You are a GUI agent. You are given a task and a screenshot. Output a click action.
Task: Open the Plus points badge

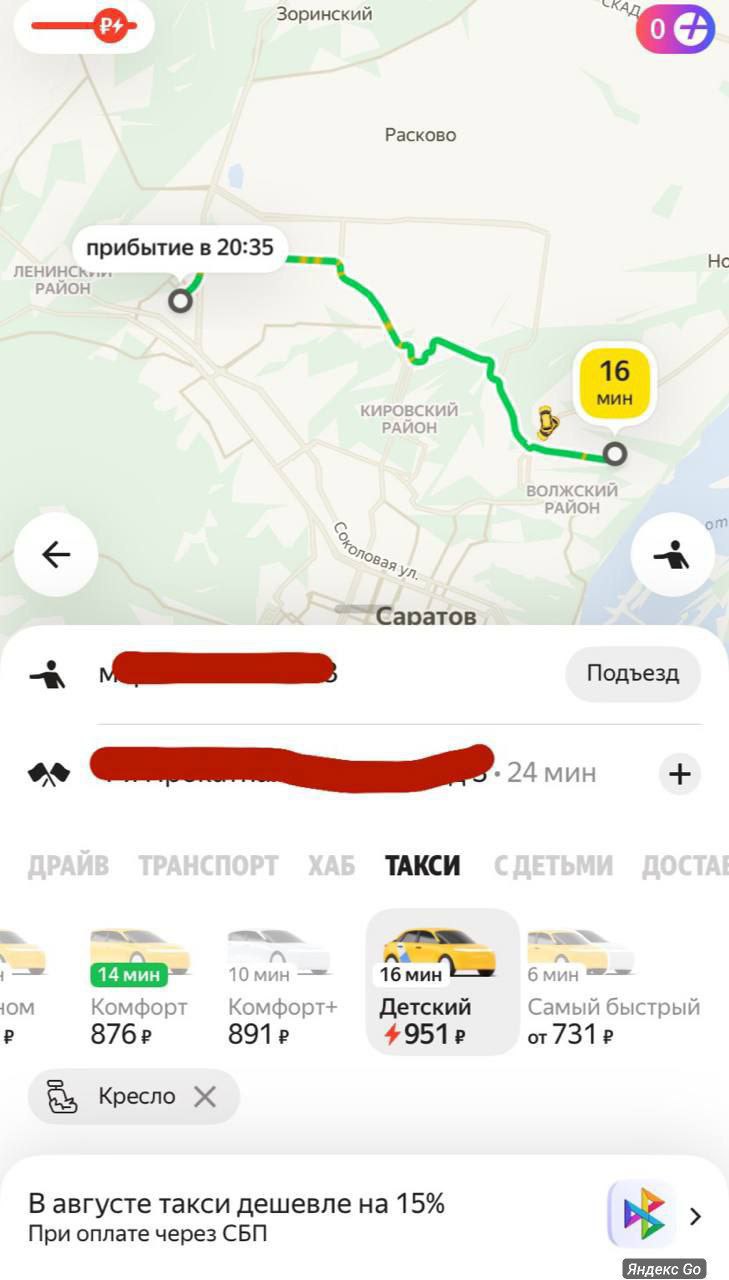point(676,28)
